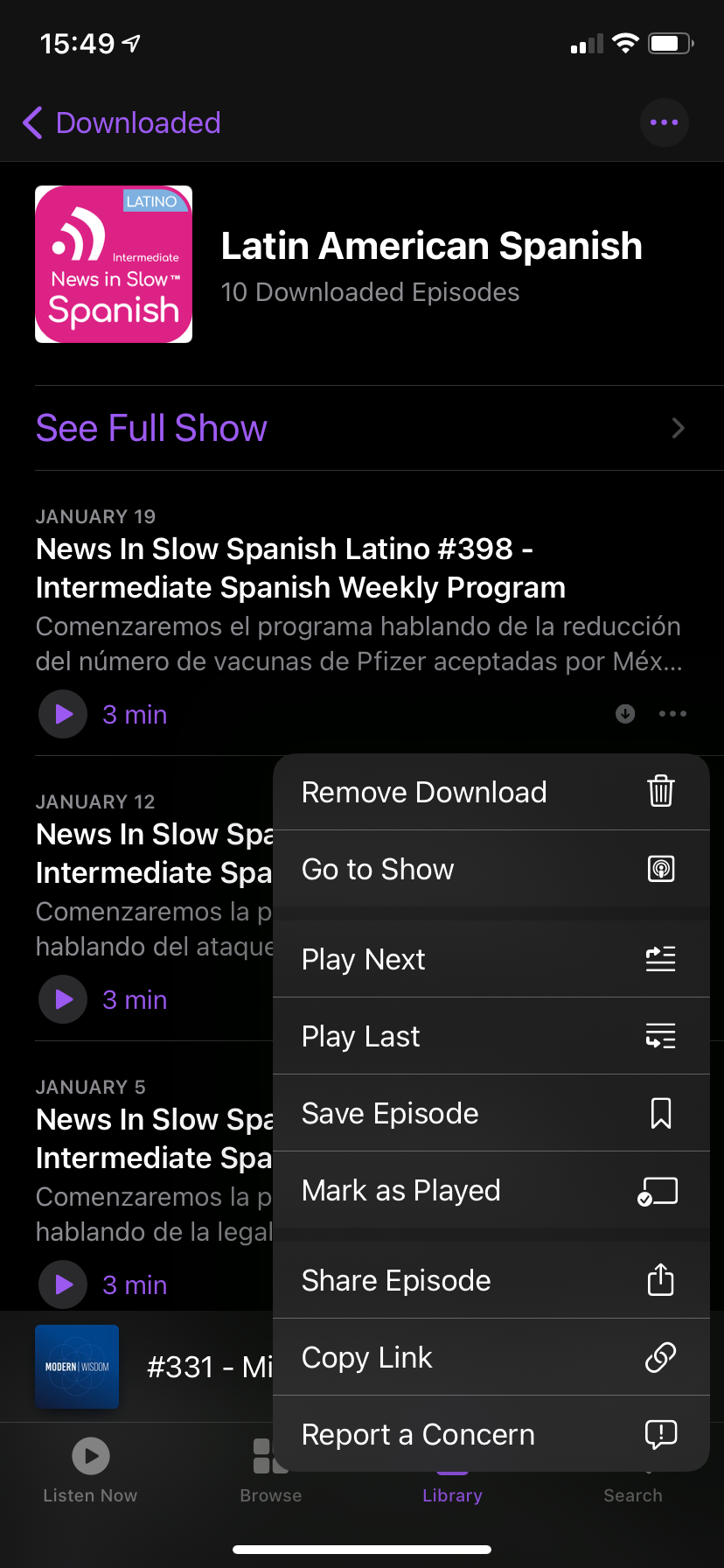Image resolution: width=724 pixels, height=1568 pixels.
Task: Tap the back chevron to Downloaded
Action: coord(32,123)
